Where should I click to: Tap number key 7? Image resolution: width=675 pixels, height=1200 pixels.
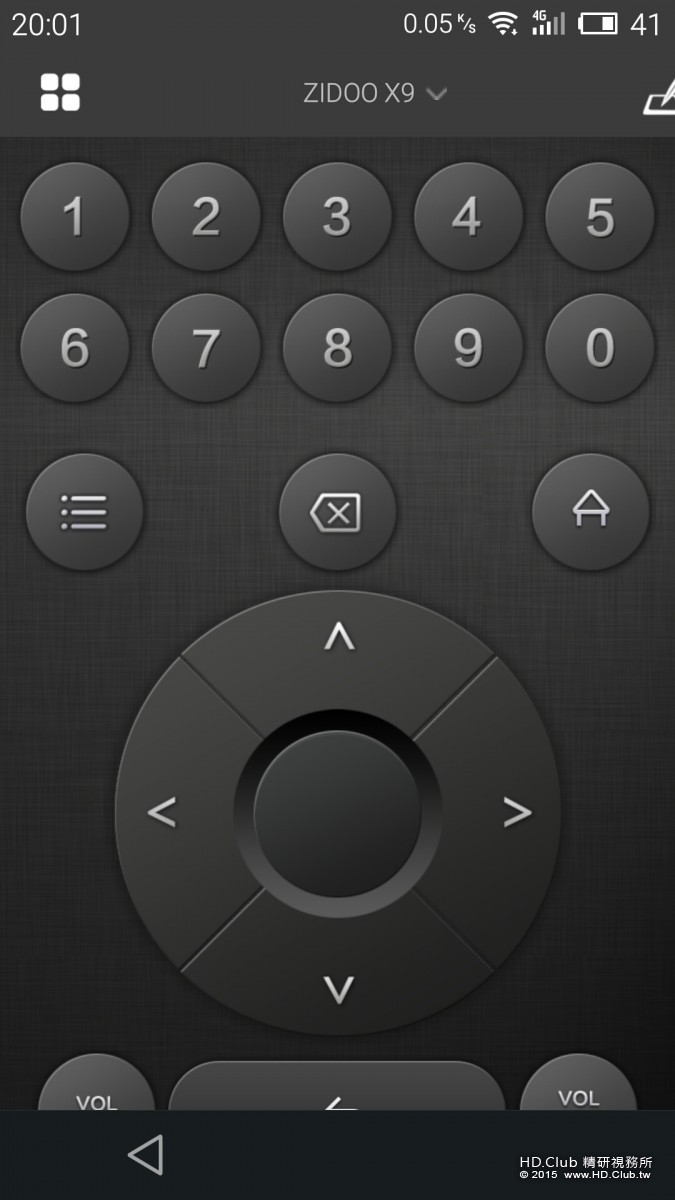click(206, 348)
